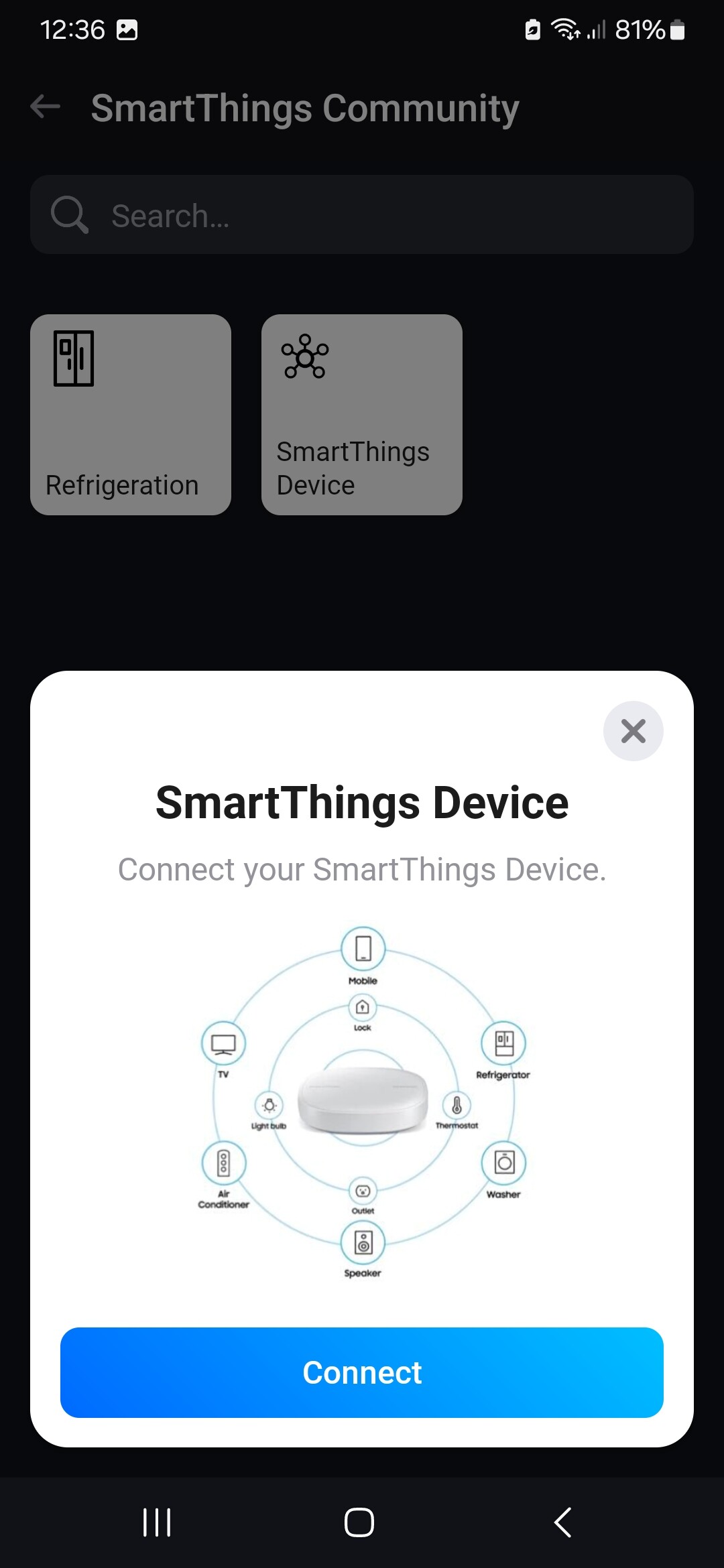This screenshot has height=1568, width=724.
Task: Go back from SmartThings Community
Action: click(x=46, y=107)
